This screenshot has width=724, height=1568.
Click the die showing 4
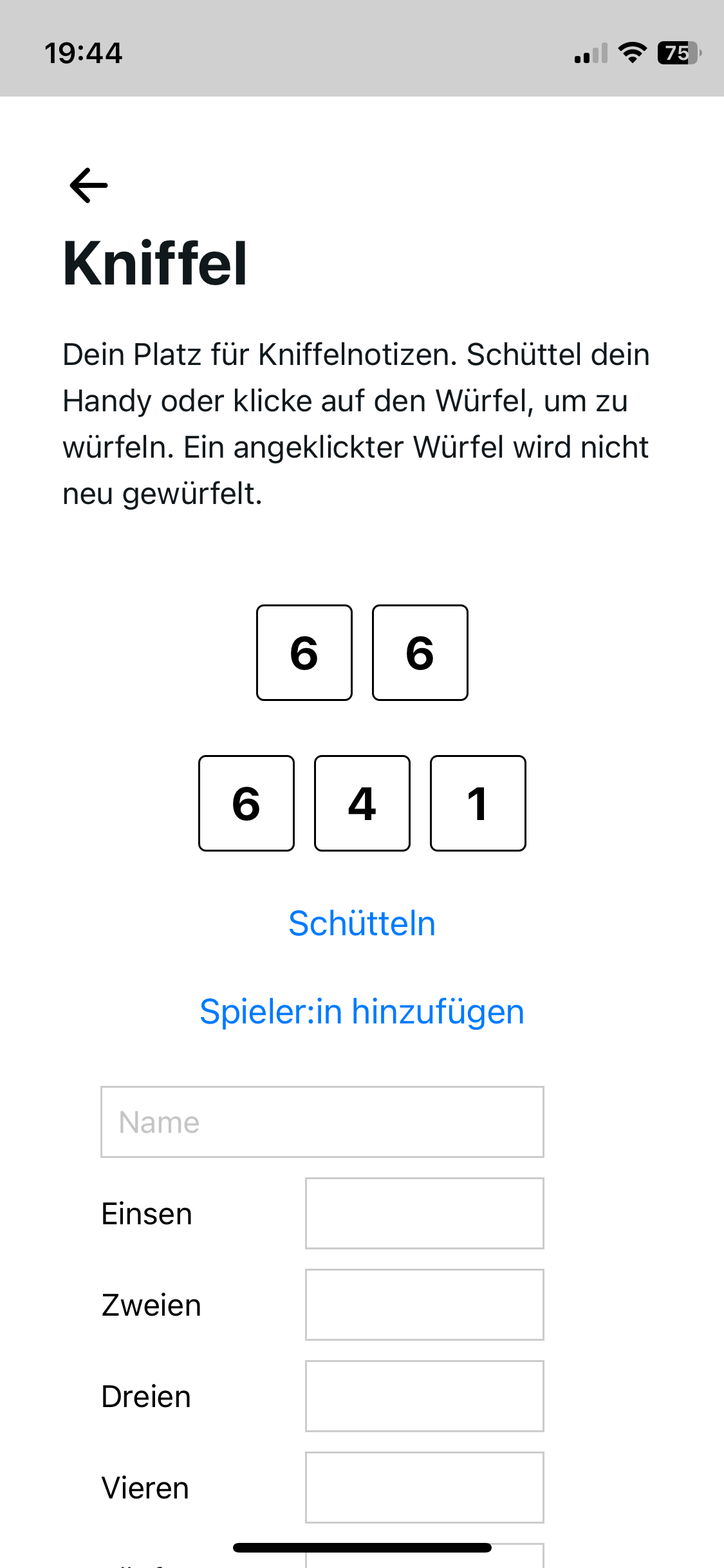(x=362, y=803)
